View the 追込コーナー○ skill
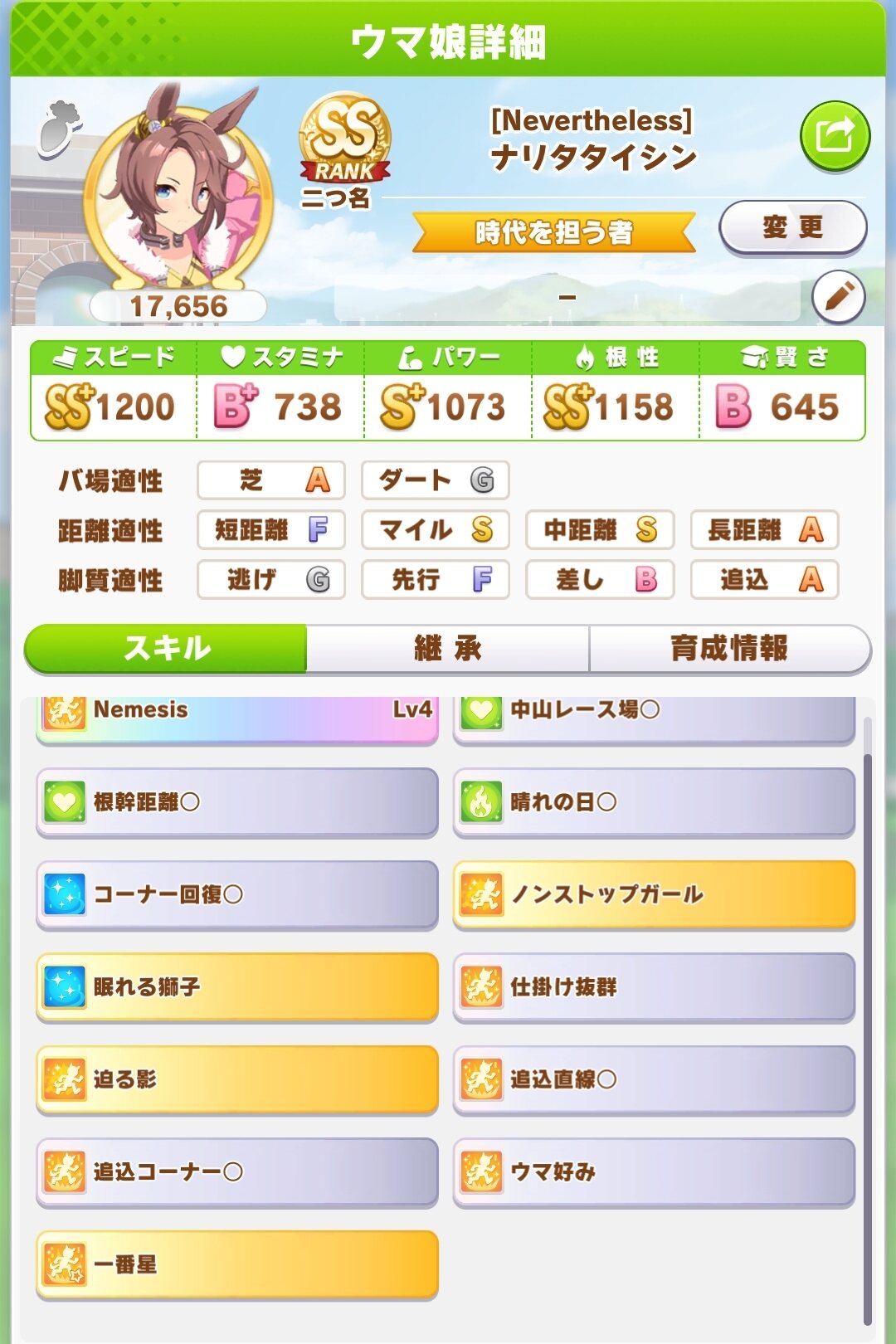 pos(237,1171)
